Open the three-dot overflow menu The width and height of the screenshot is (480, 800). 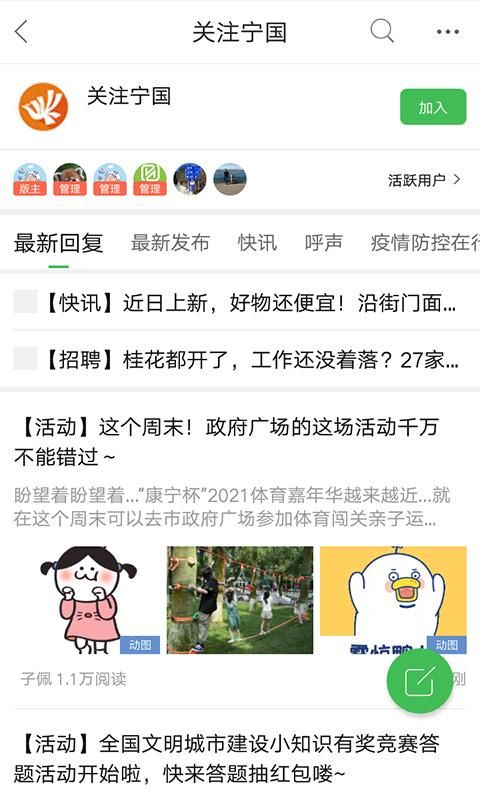(447, 32)
